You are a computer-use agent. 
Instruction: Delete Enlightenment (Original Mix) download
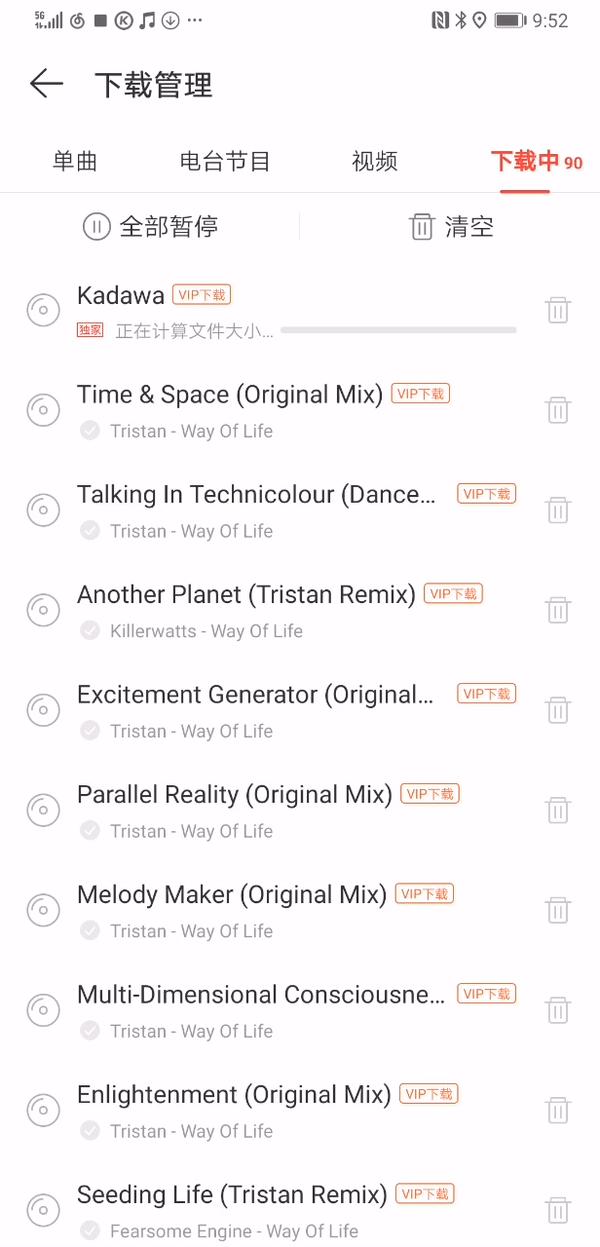[558, 1110]
